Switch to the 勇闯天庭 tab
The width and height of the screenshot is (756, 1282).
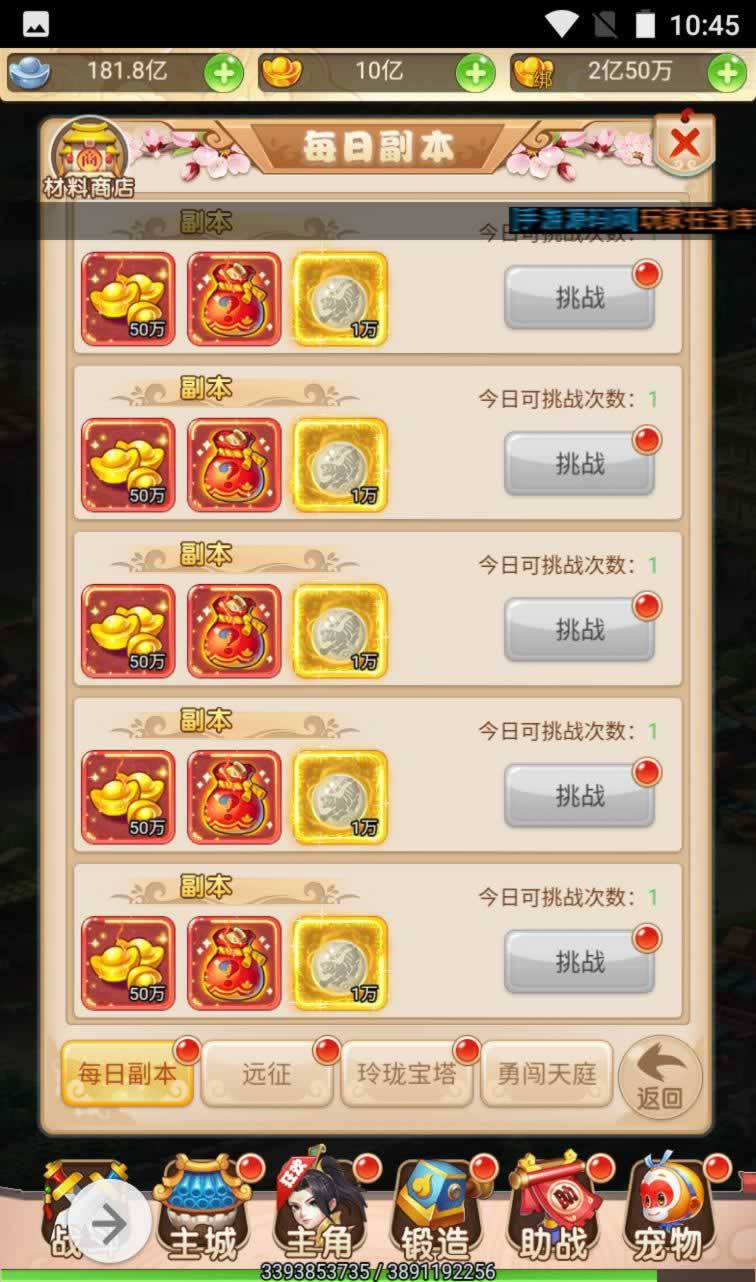546,1074
